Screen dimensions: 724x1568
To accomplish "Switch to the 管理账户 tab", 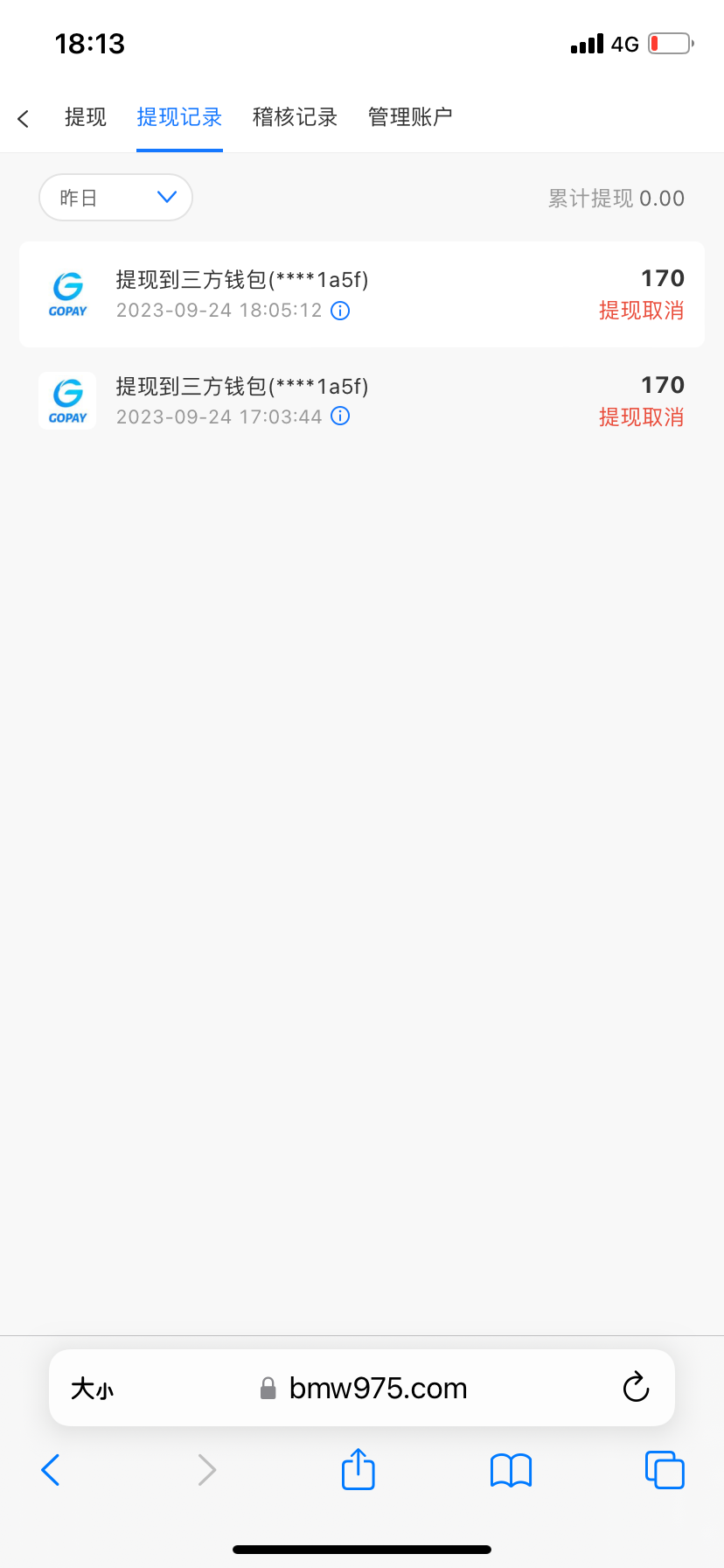I will pyautogui.click(x=410, y=117).
